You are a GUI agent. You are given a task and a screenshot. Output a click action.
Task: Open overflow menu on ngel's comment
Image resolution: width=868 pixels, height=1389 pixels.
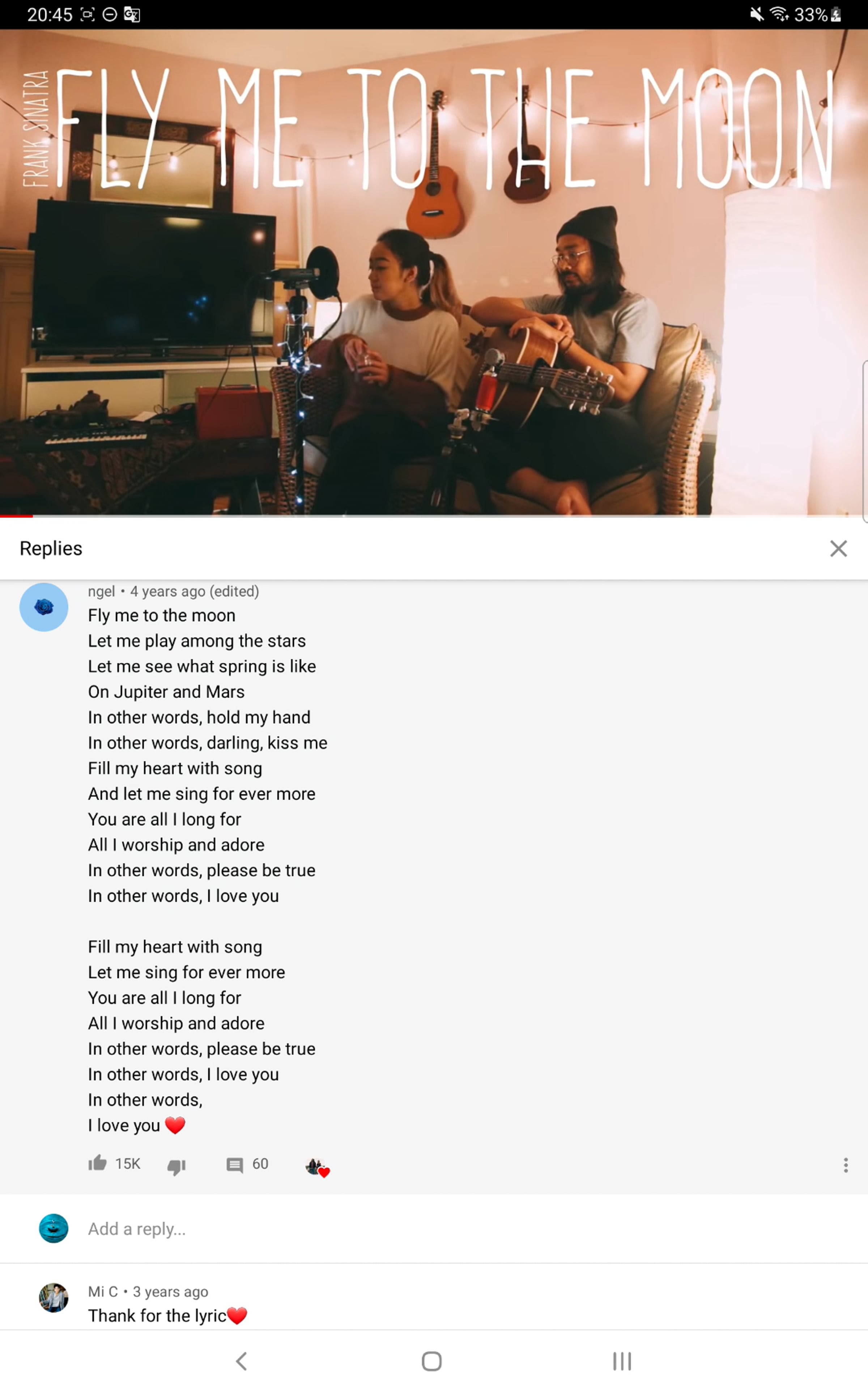point(845,1165)
